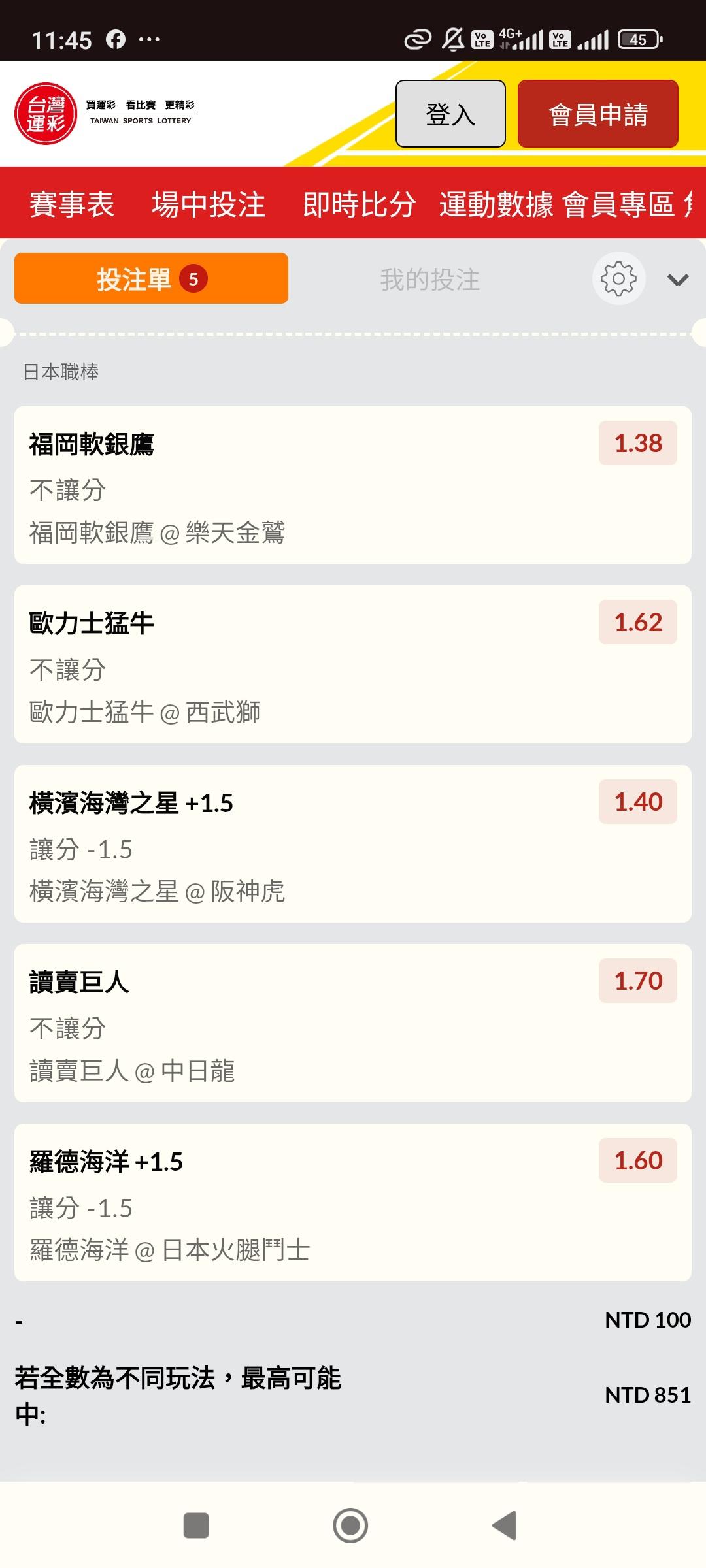This screenshot has height=1568, width=706.
Task: Tap the 登入 login button
Action: [450, 114]
